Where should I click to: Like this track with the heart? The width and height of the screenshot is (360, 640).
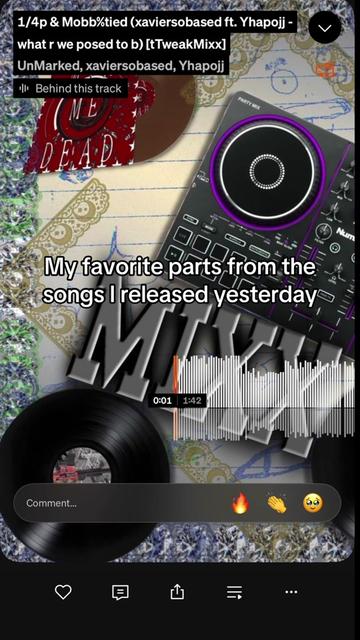[63, 592]
